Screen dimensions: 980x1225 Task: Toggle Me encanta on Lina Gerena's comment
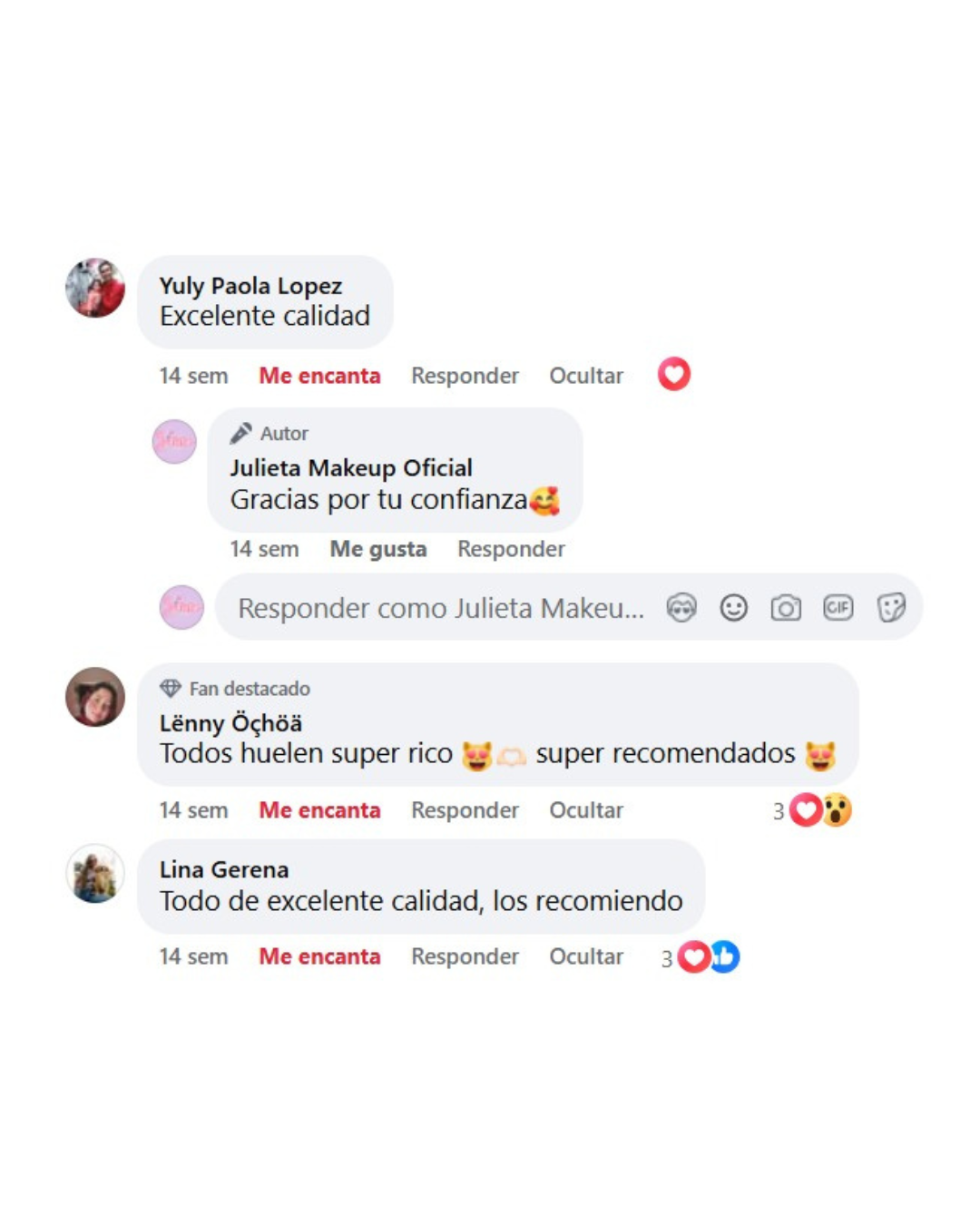319,956
